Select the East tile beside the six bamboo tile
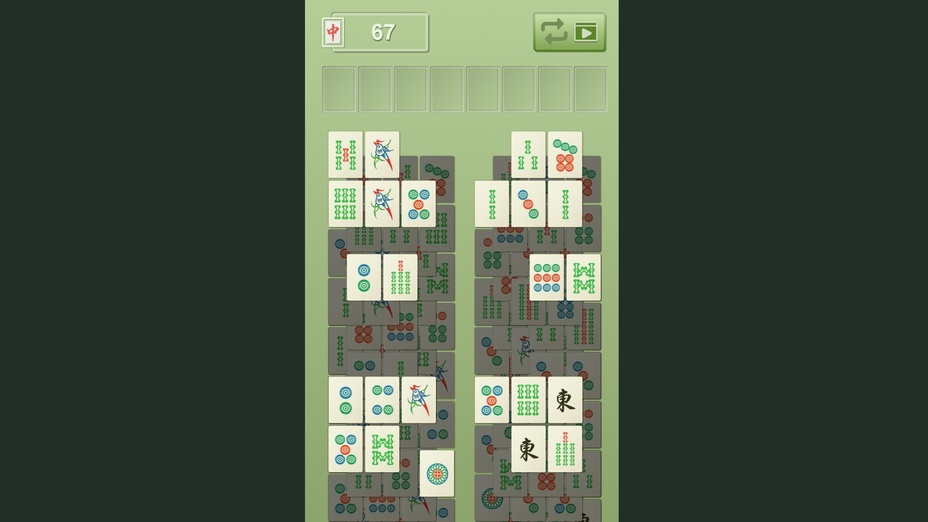The height and width of the screenshot is (522, 928). click(x=565, y=399)
